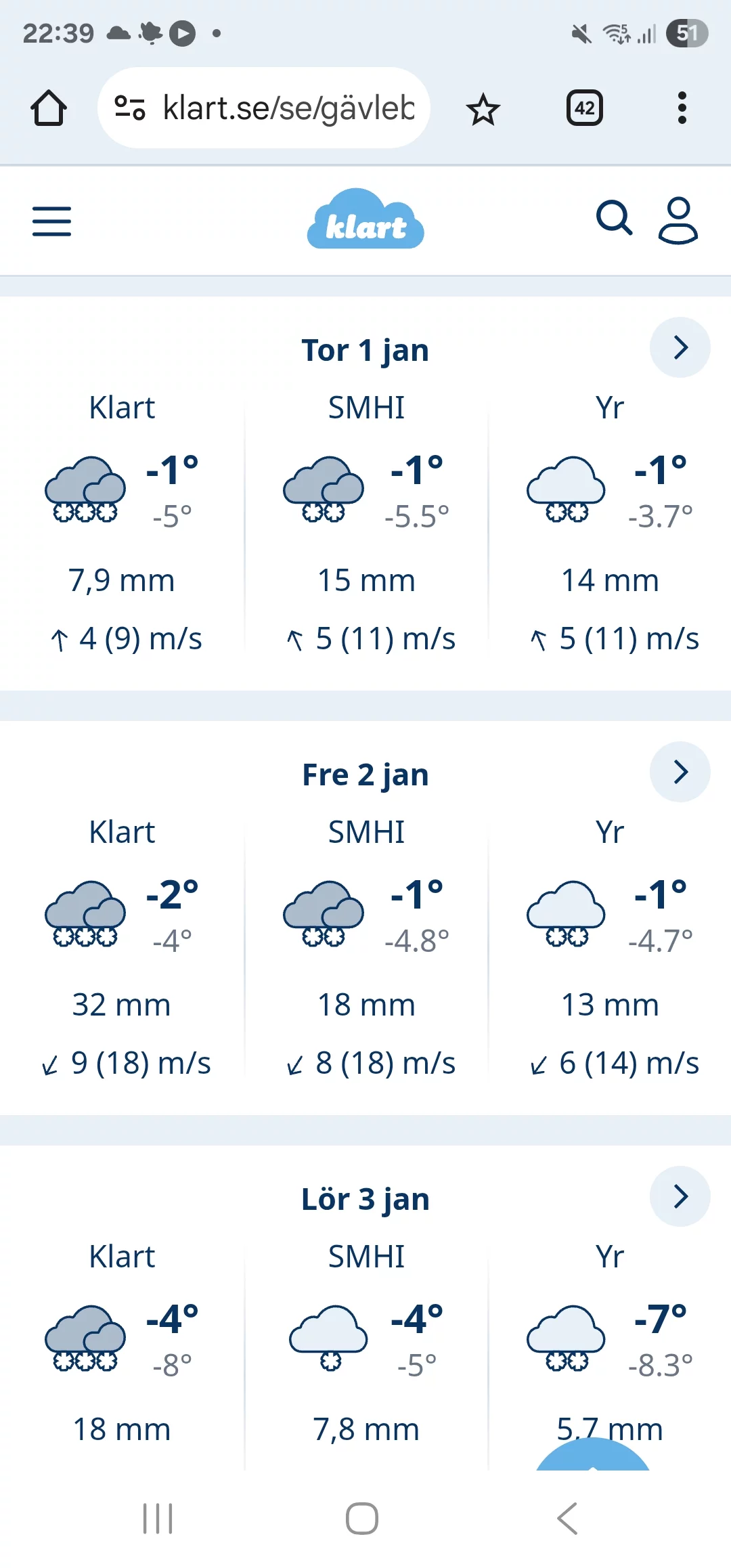Viewport: 731px width, 1568px height.
Task: Go back with system navigation
Action: 567,1519
